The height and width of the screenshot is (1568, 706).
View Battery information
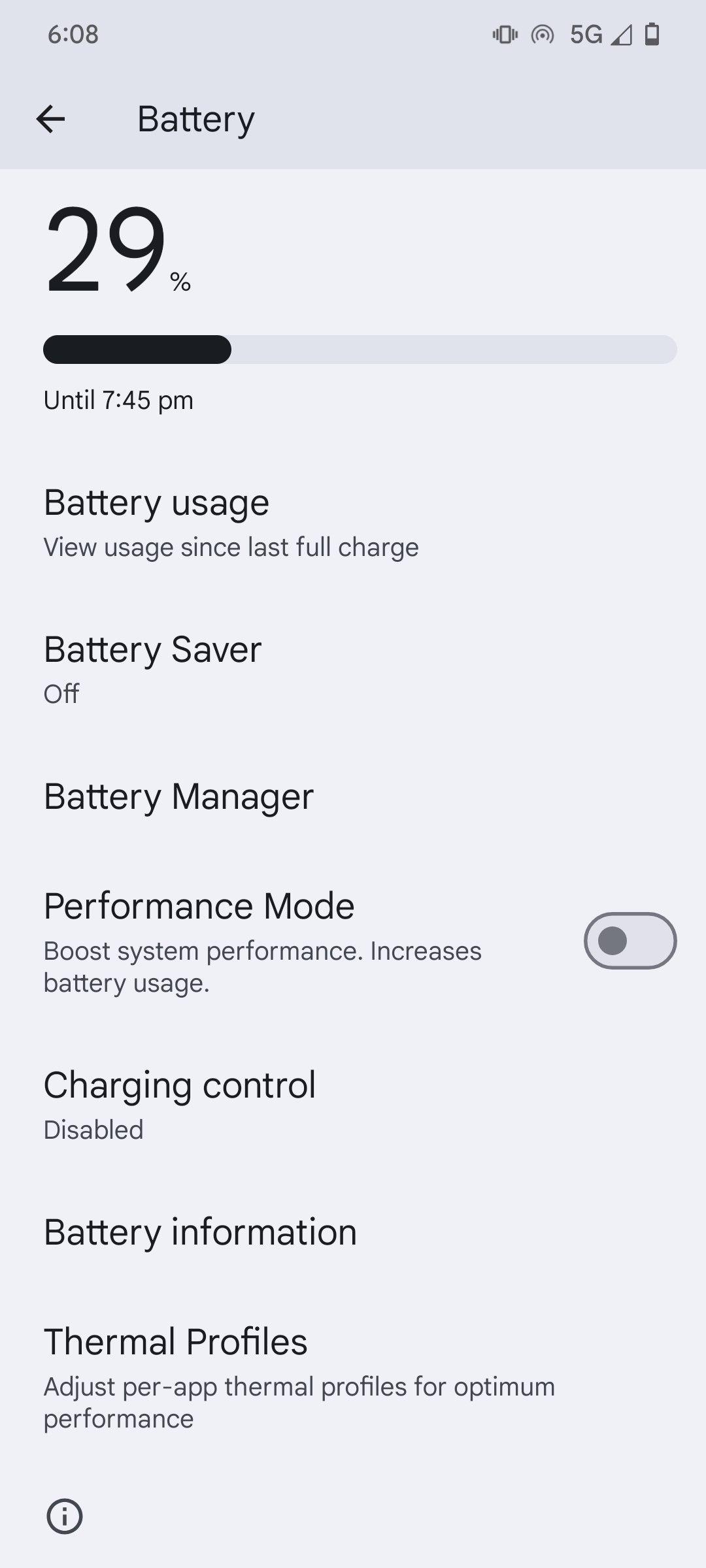353,1232
